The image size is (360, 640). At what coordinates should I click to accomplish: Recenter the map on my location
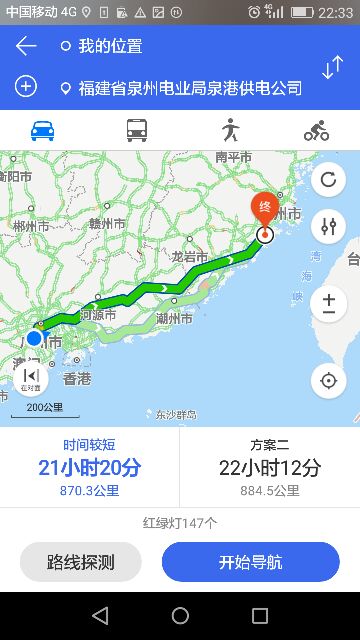[328, 381]
